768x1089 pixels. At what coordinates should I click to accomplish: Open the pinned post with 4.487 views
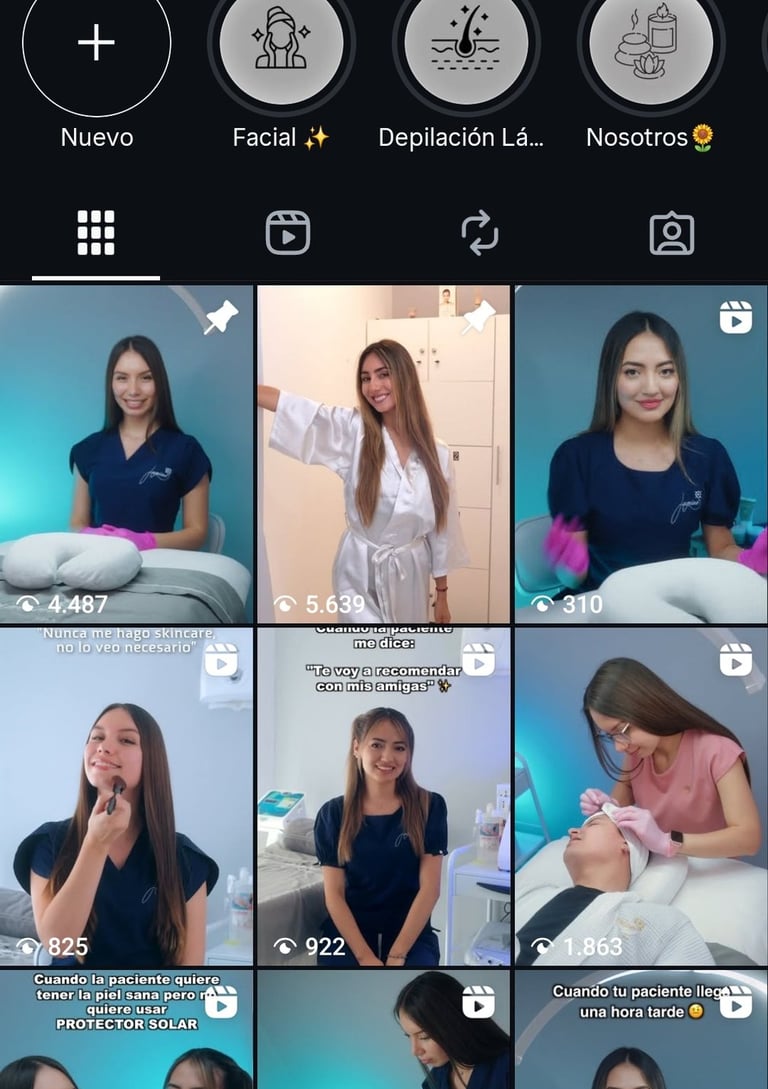[126, 455]
